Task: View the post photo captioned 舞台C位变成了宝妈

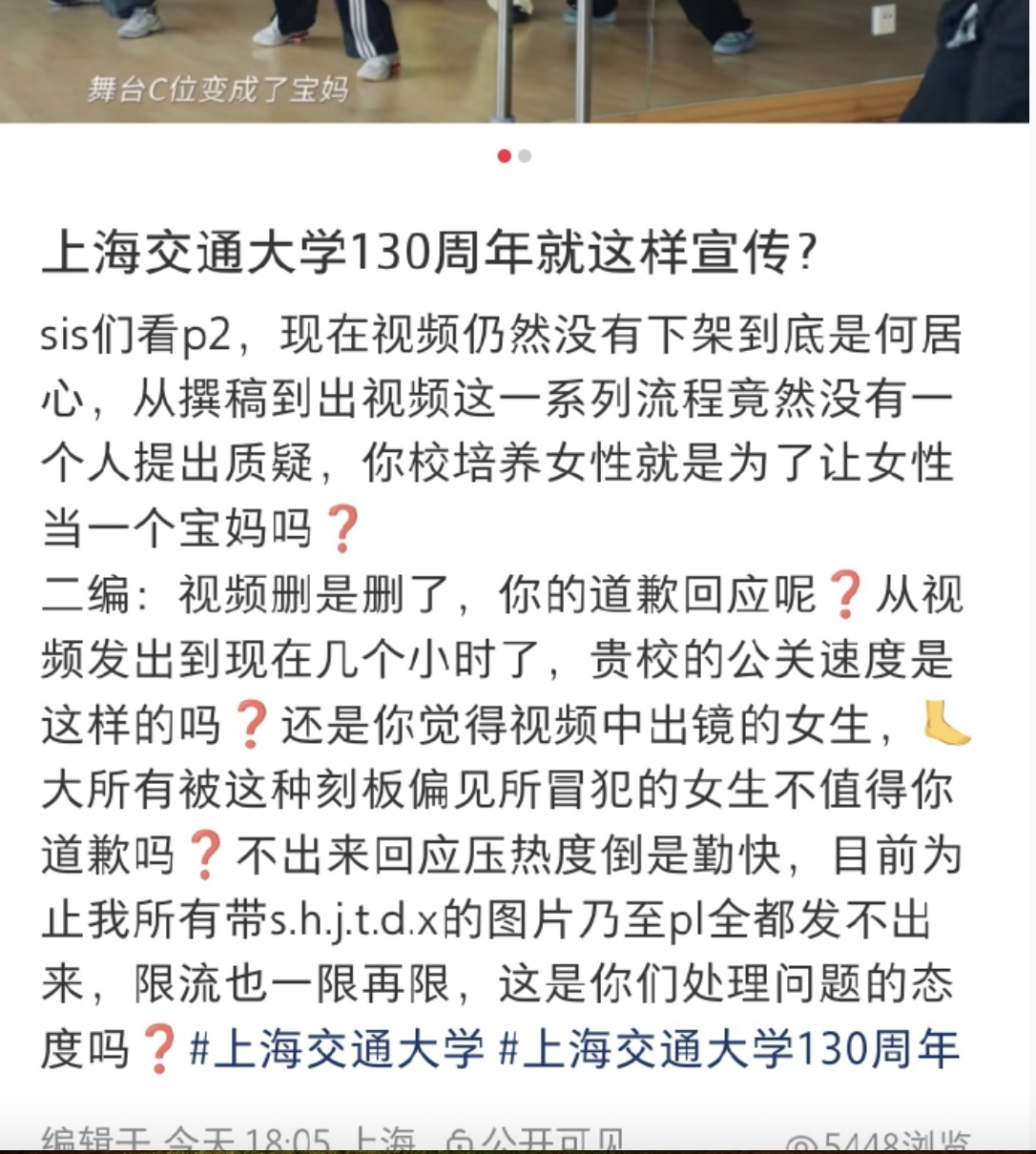Action: pos(515,57)
